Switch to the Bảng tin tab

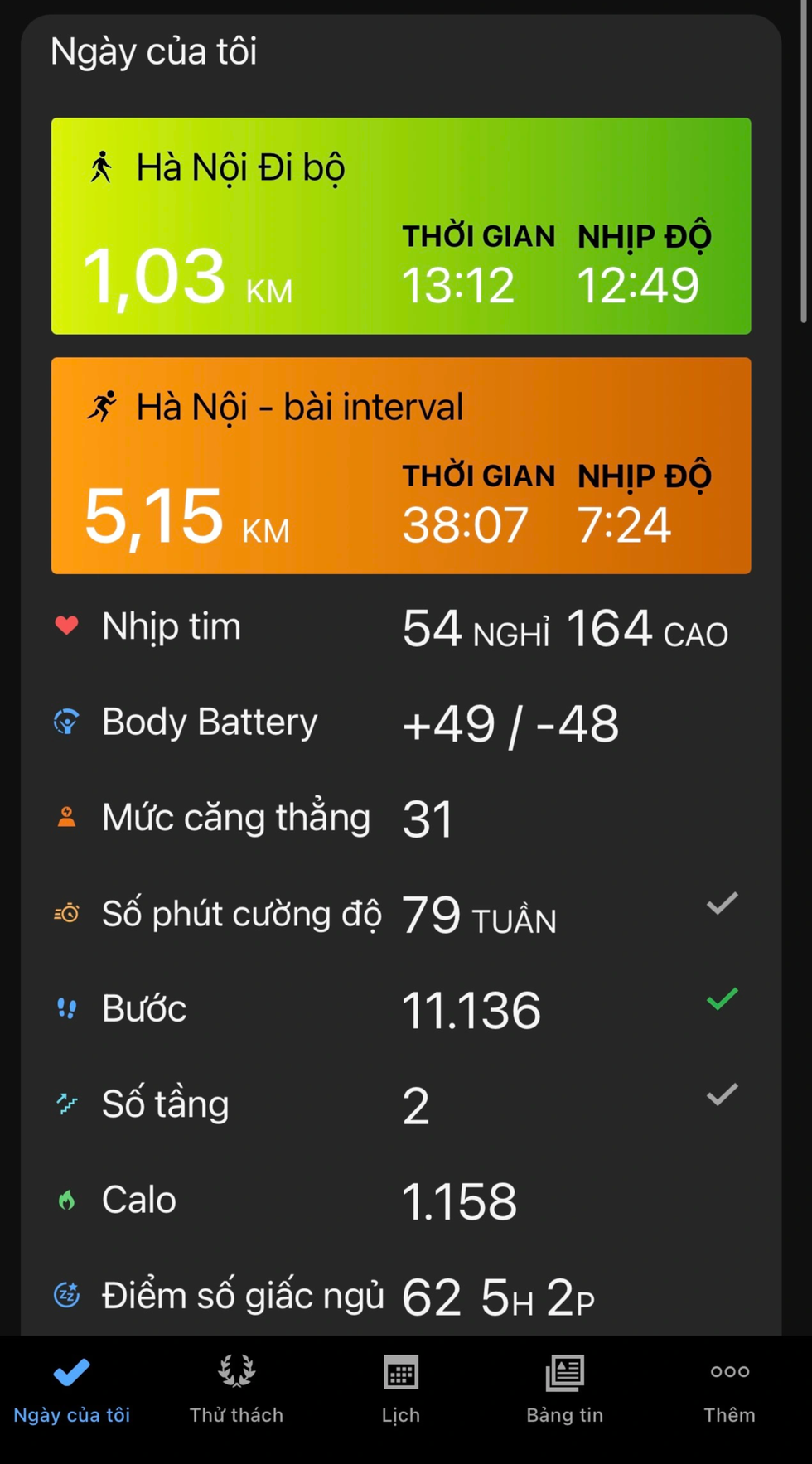pos(565,1389)
